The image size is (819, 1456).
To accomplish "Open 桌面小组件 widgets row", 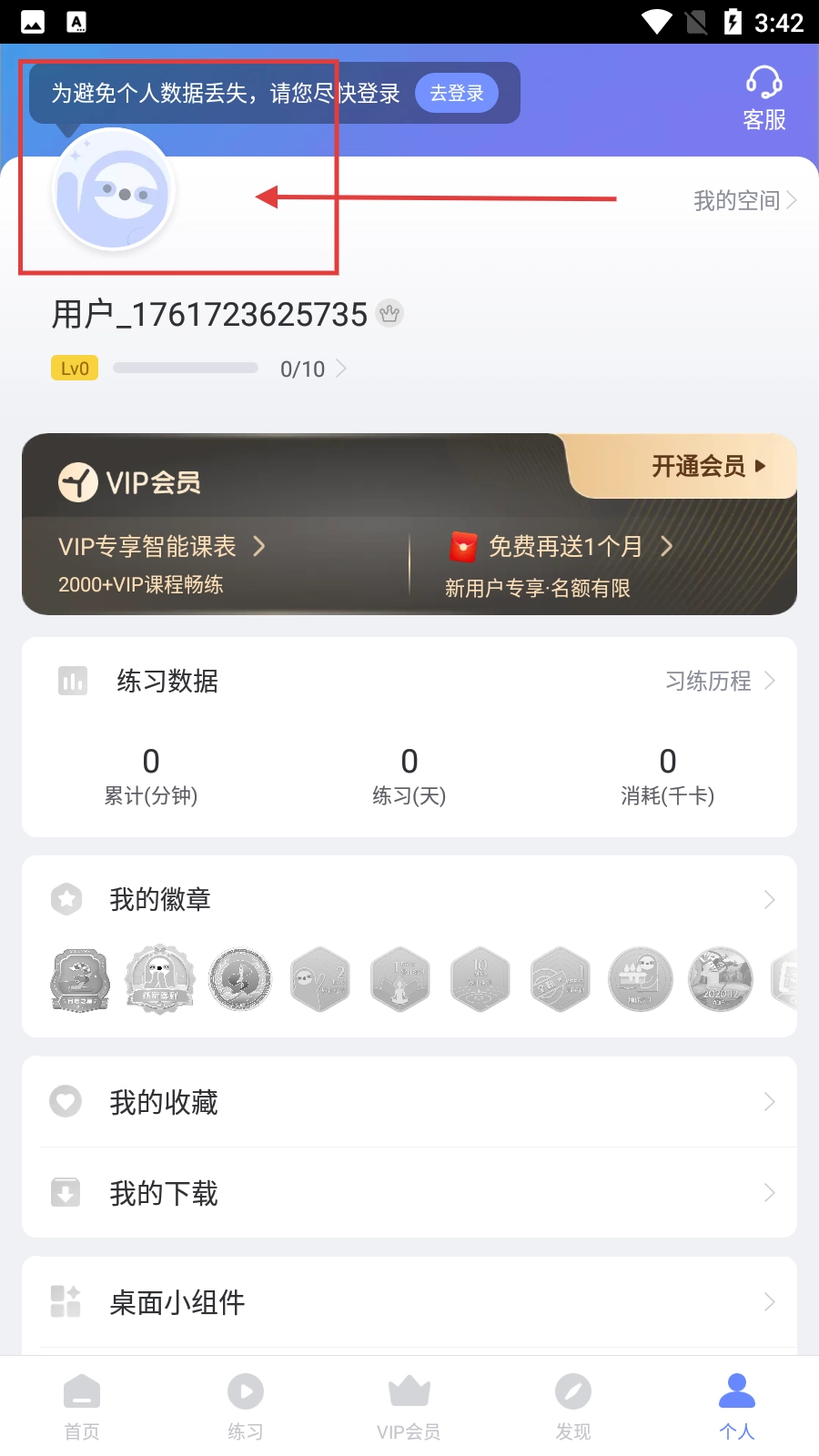I will (409, 1302).
